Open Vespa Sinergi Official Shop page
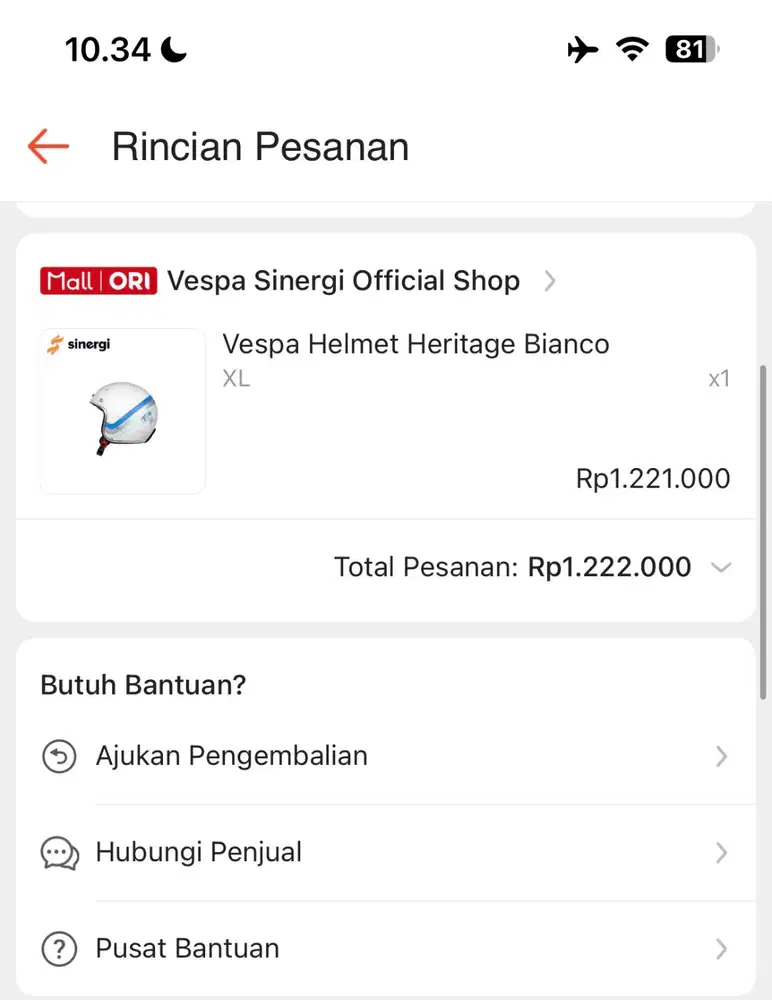 (343, 281)
